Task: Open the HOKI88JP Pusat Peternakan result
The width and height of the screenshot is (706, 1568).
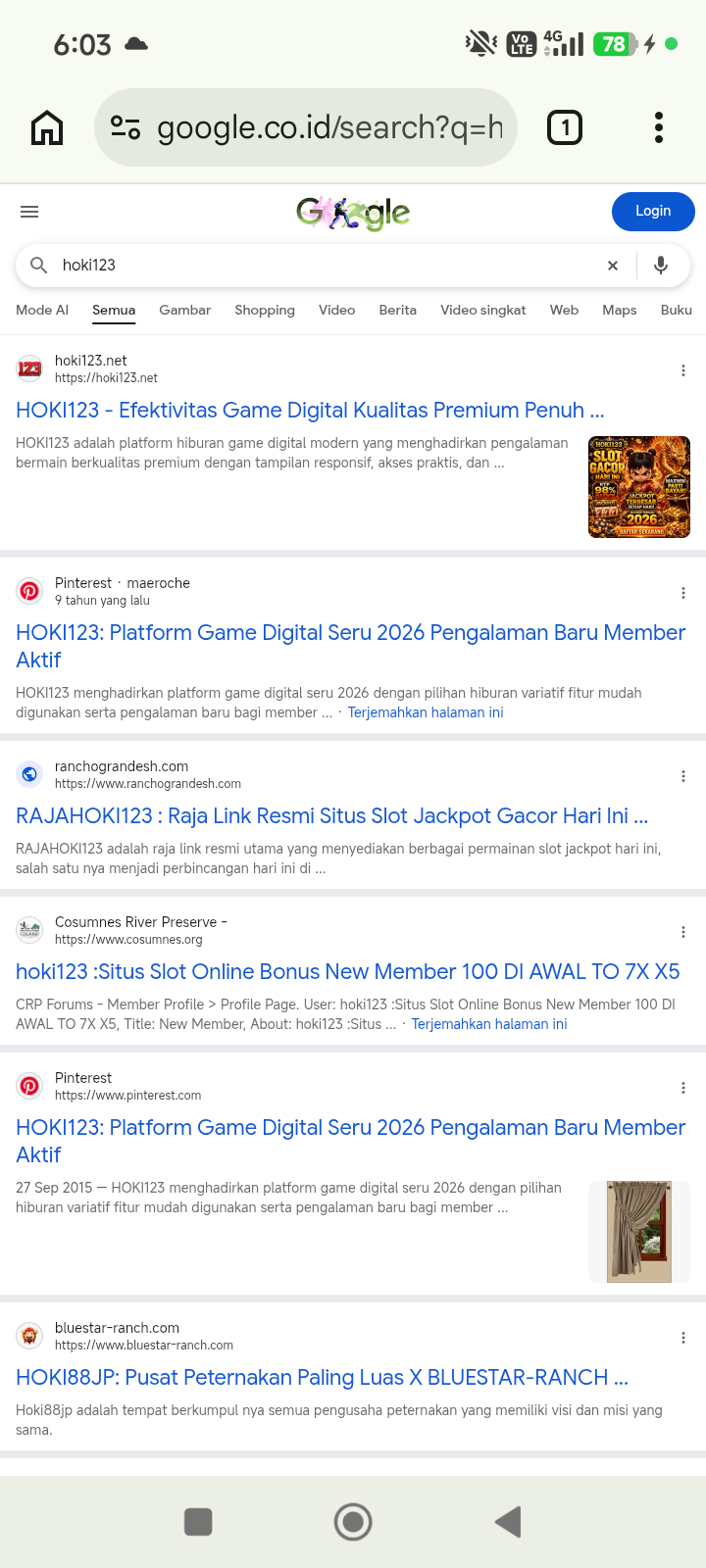Action: [x=323, y=1377]
